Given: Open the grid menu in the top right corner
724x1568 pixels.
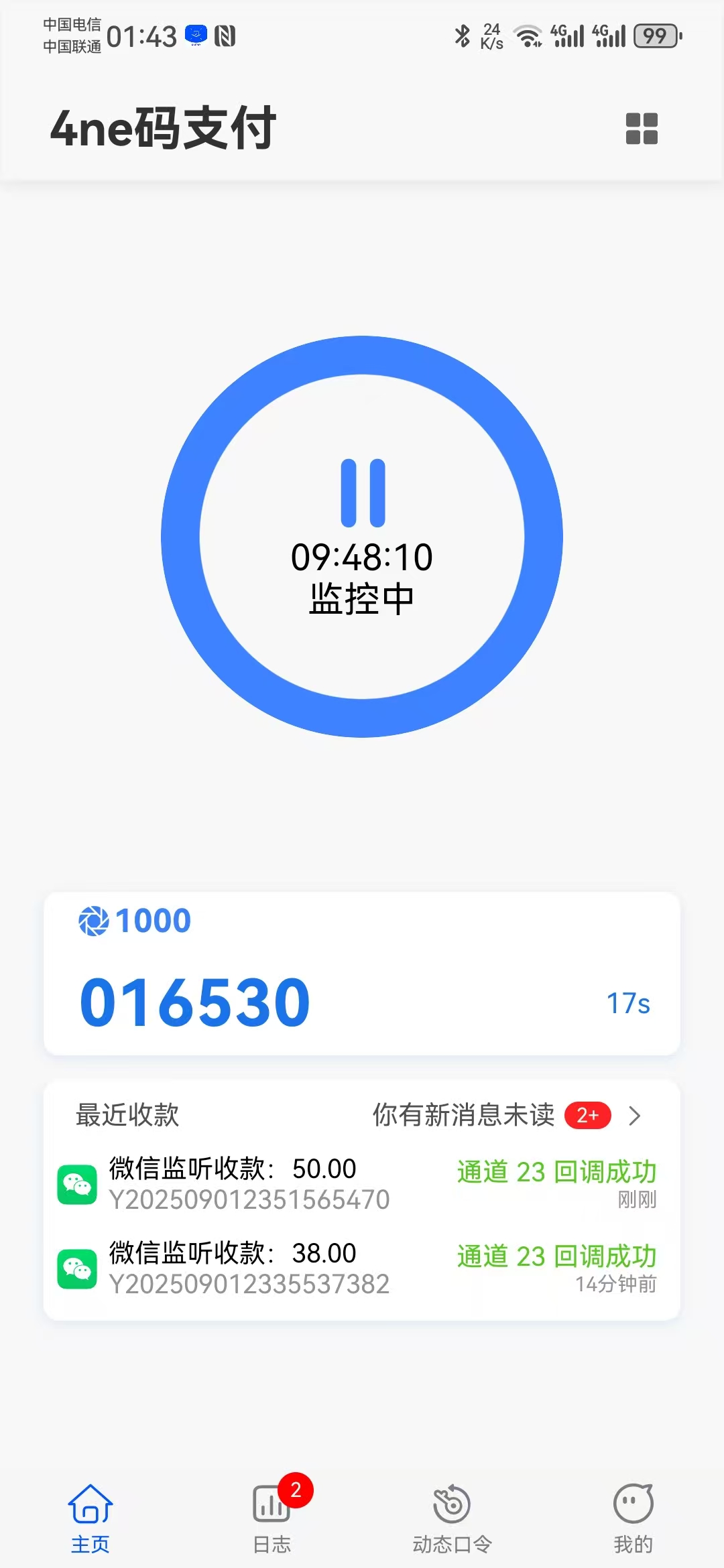Looking at the screenshot, I should (642, 129).
